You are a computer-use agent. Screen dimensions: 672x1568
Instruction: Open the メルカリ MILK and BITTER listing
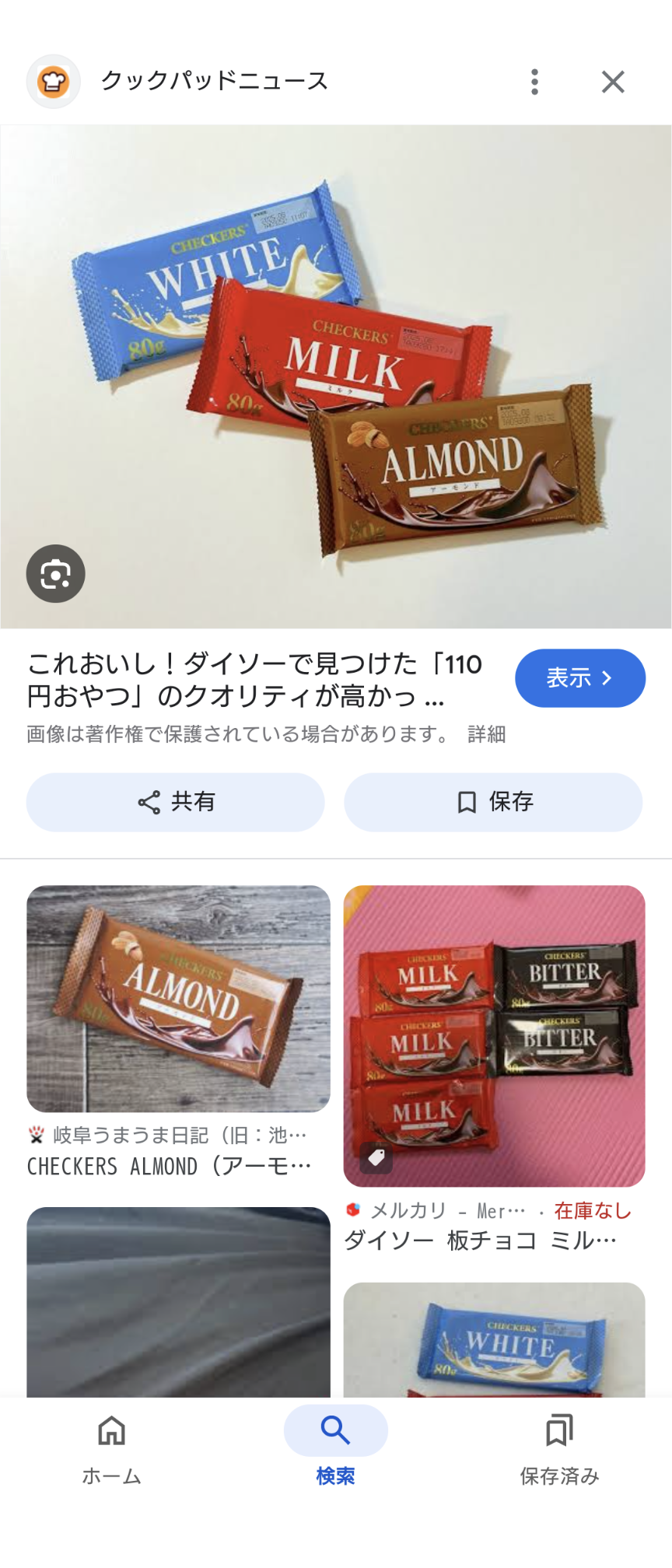(x=495, y=1036)
